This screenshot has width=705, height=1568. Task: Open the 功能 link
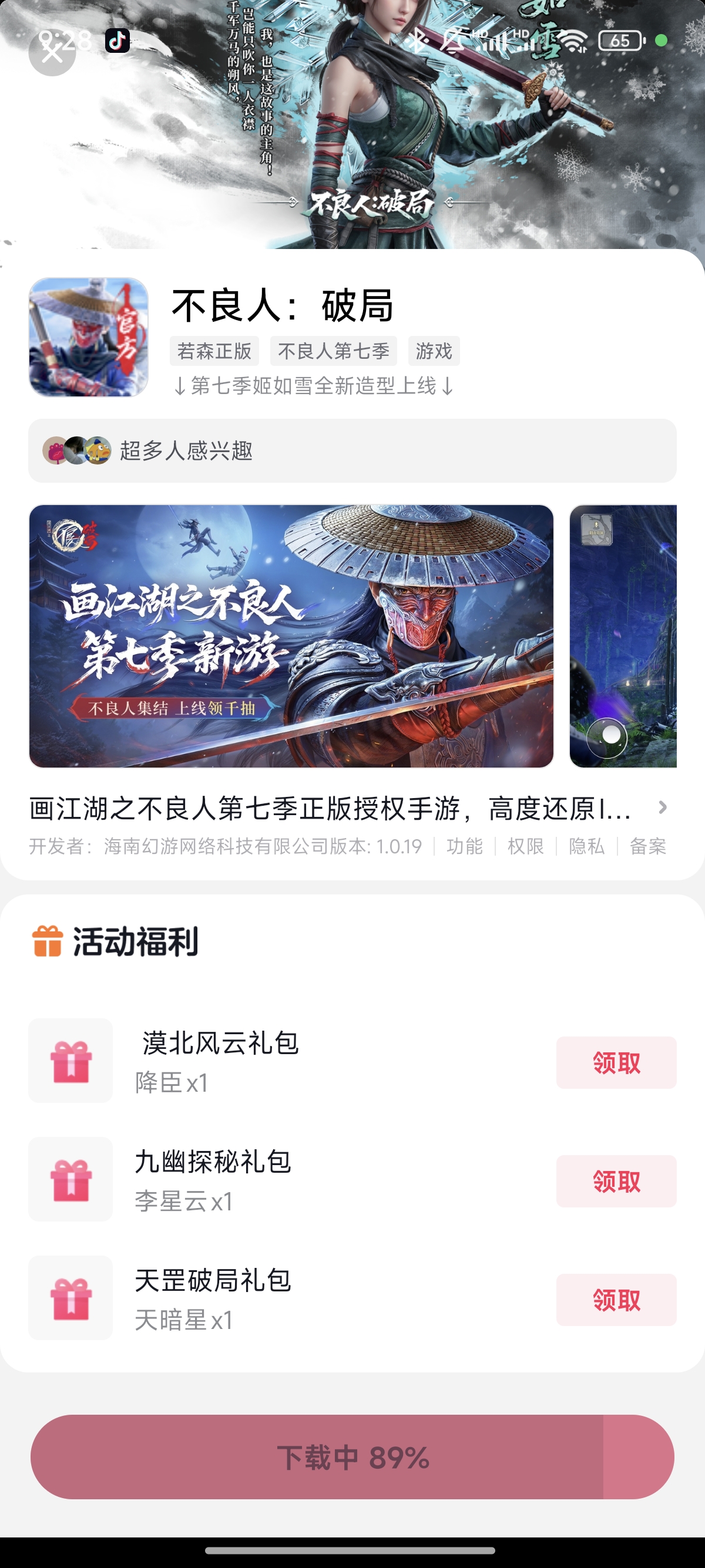click(x=465, y=846)
